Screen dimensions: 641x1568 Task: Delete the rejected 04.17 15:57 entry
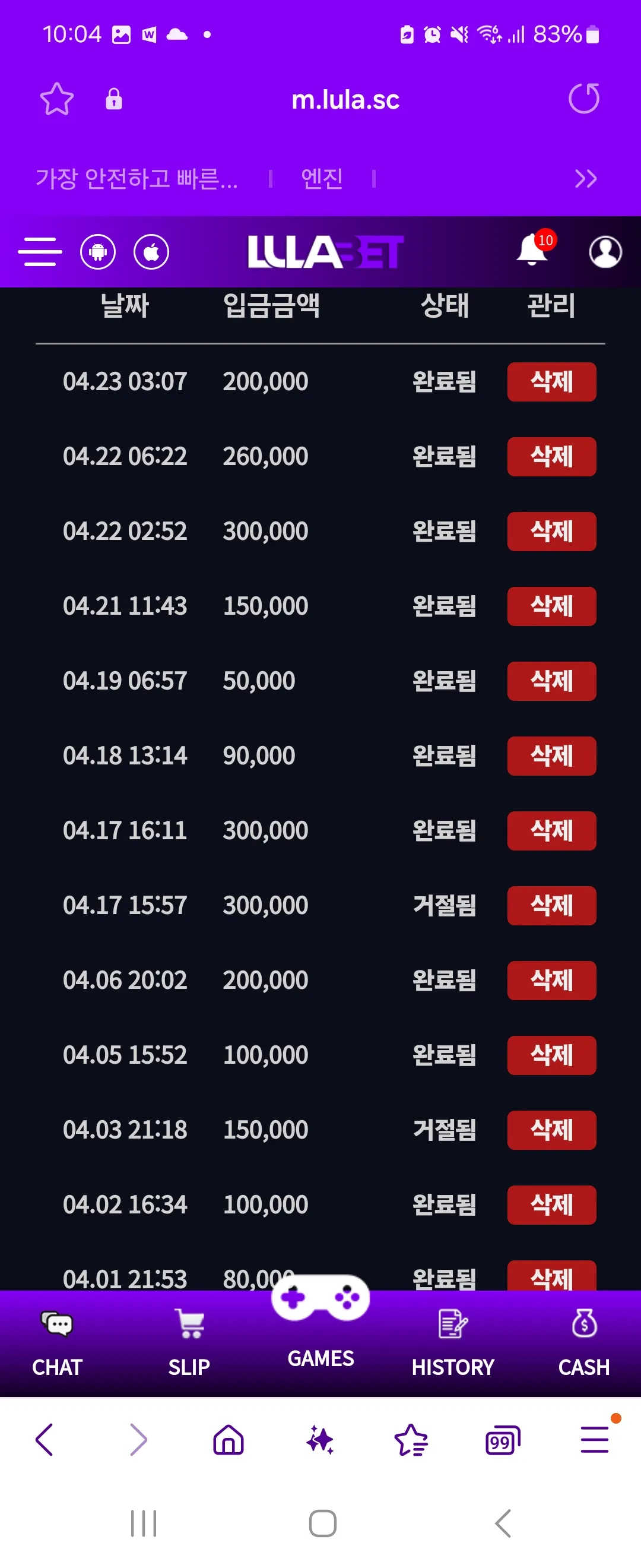point(551,906)
